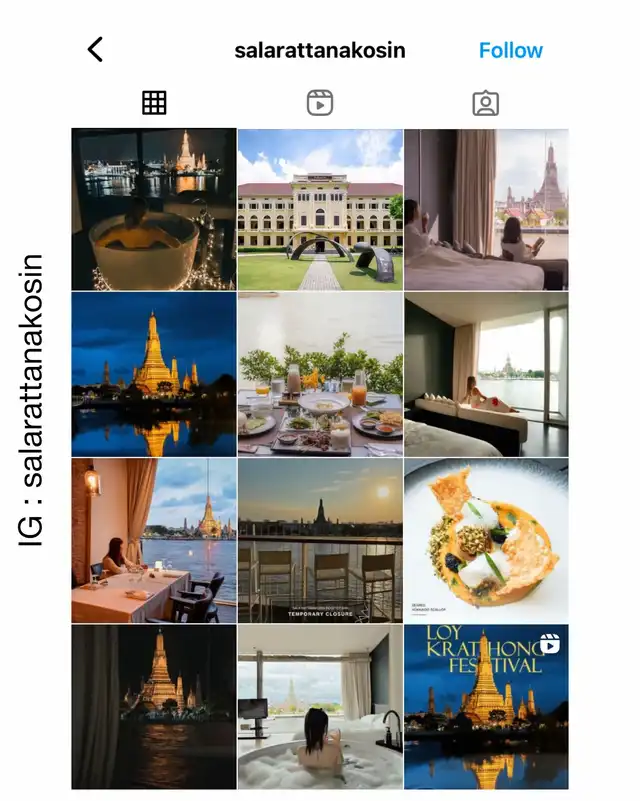Switch to the Reels tab
The height and width of the screenshot is (801, 640).
tap(319, 103)
